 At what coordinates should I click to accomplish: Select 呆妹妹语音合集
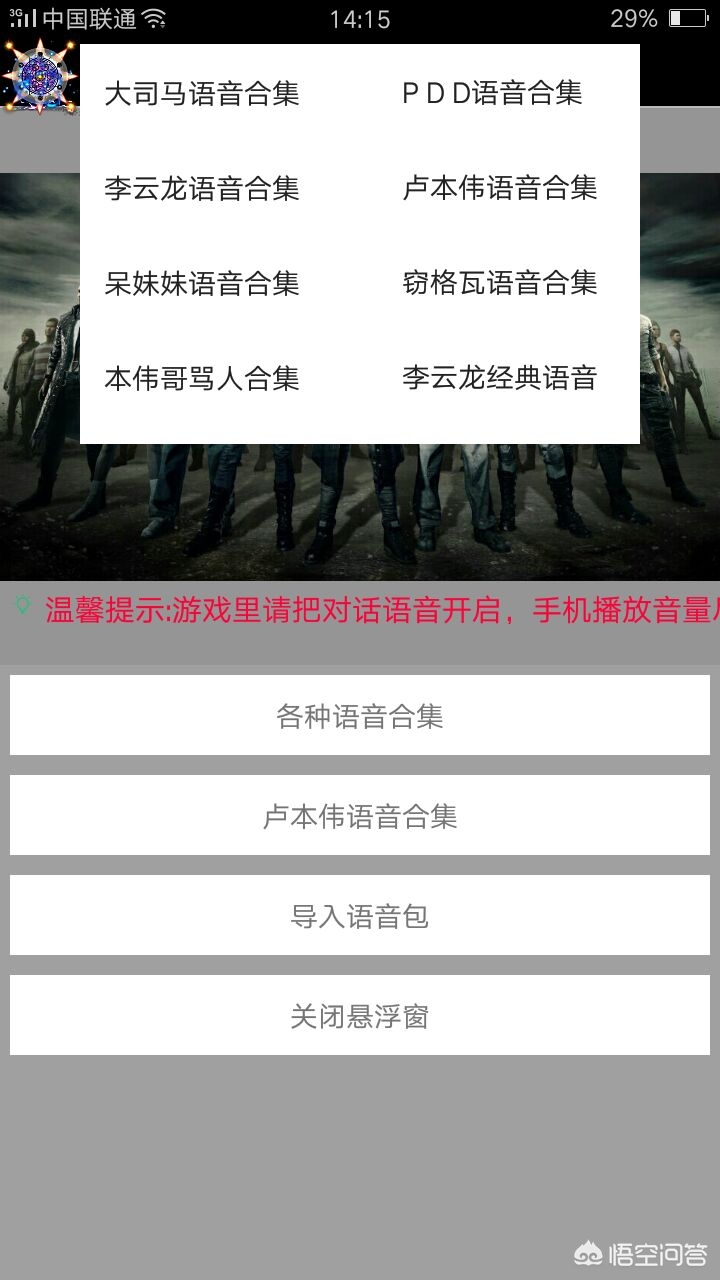coord(202,283)
